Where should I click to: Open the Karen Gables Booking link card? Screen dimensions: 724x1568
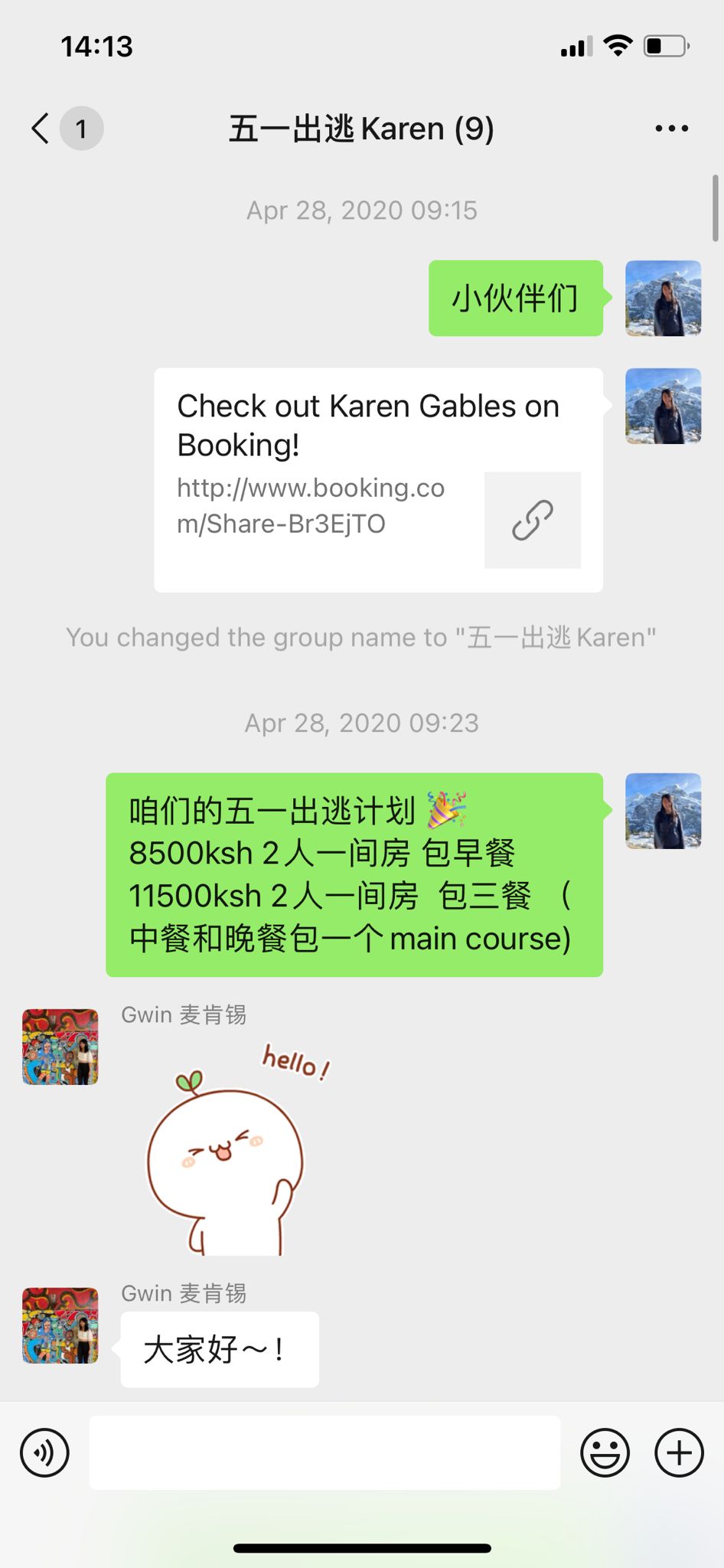coord(378,480)
